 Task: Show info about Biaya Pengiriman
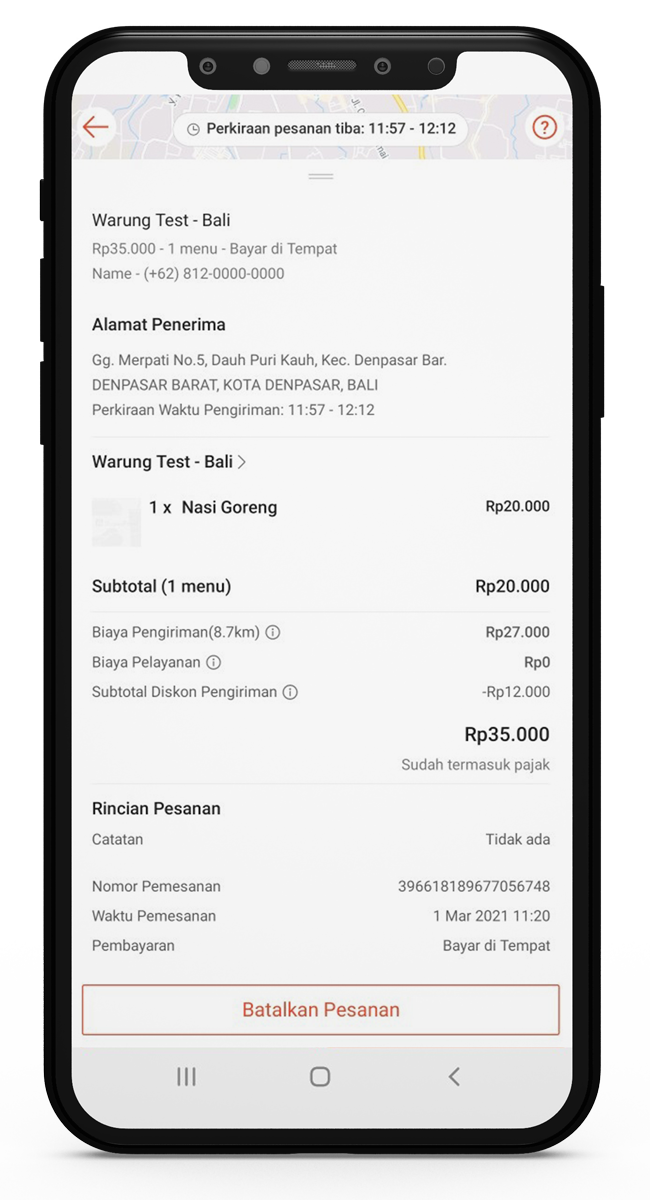[x=272, y=633]
